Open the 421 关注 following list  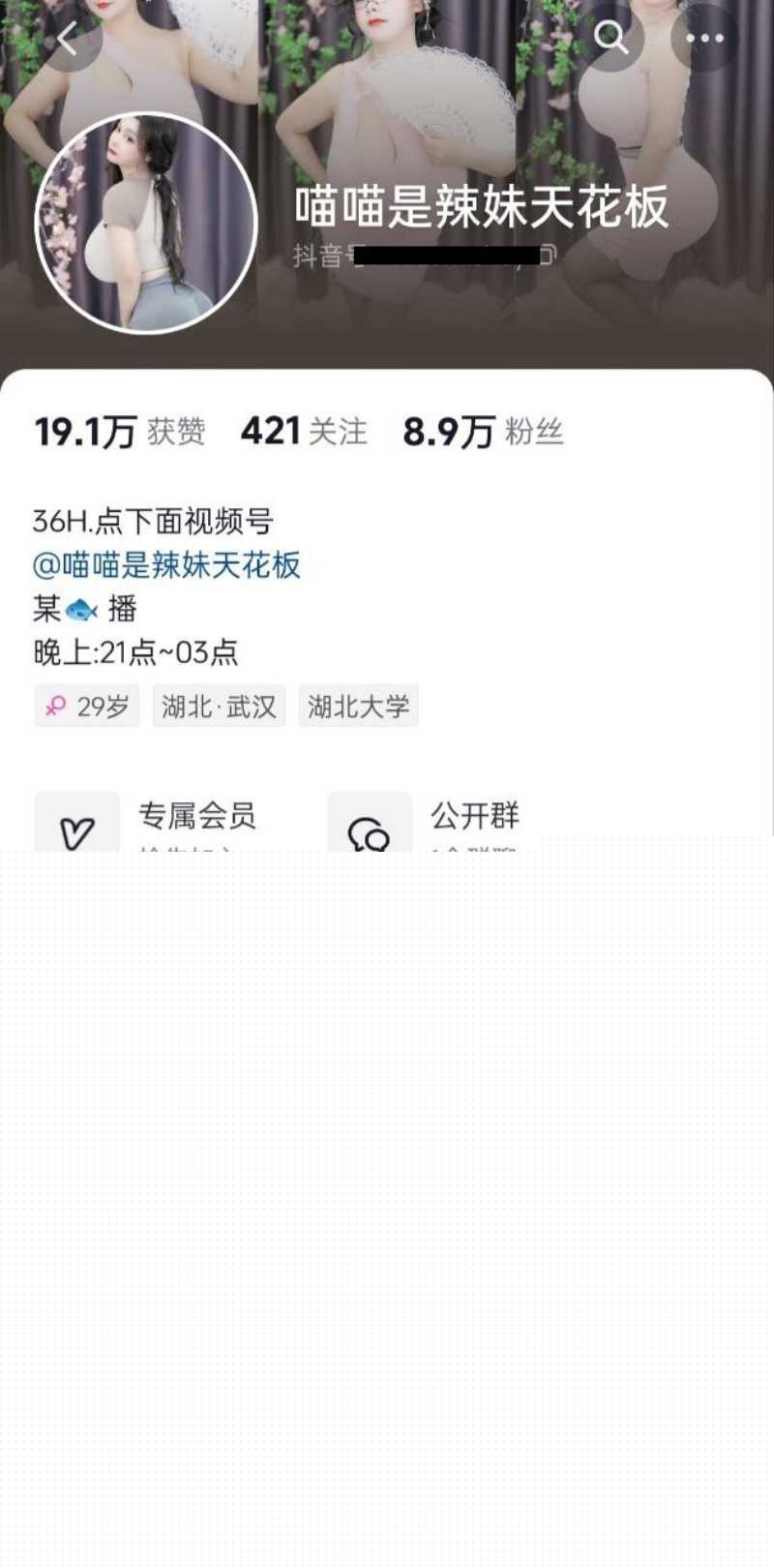pos(304,432)
